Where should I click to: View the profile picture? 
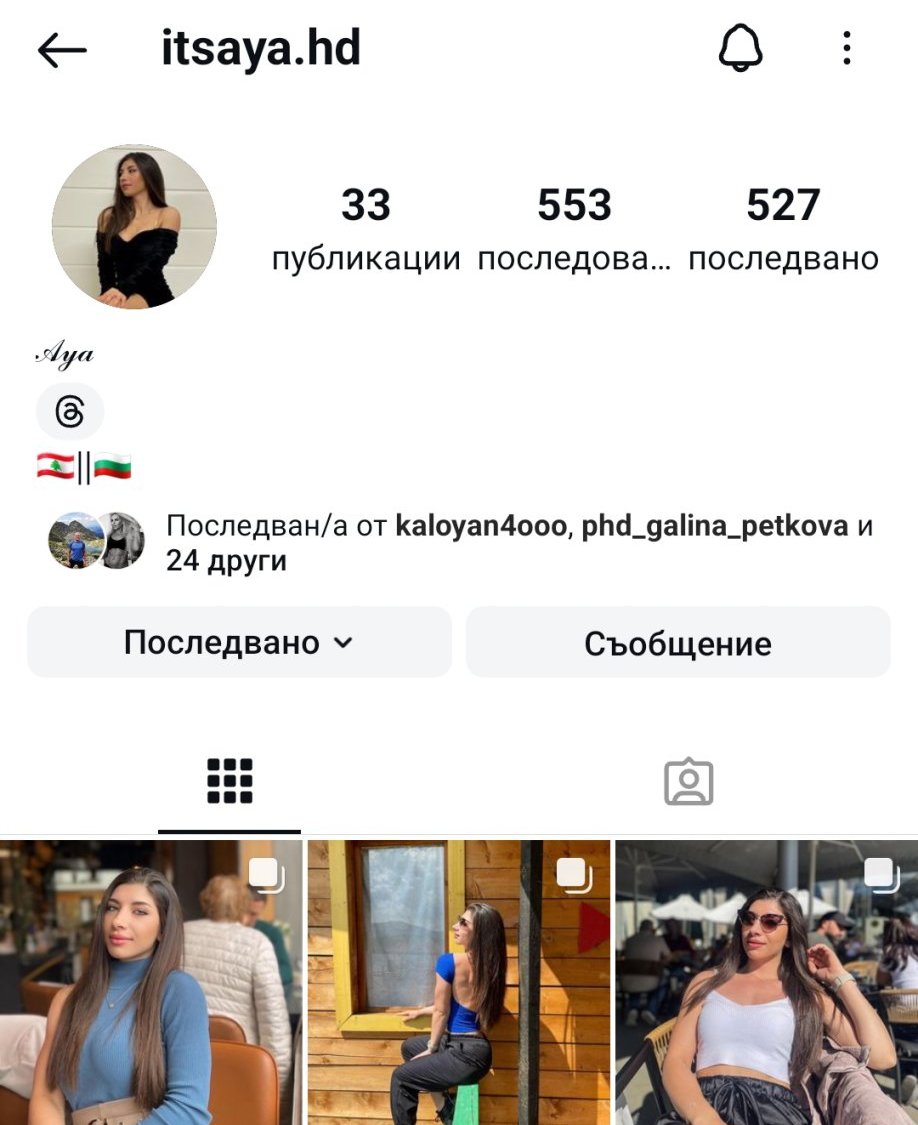[134, 227]
